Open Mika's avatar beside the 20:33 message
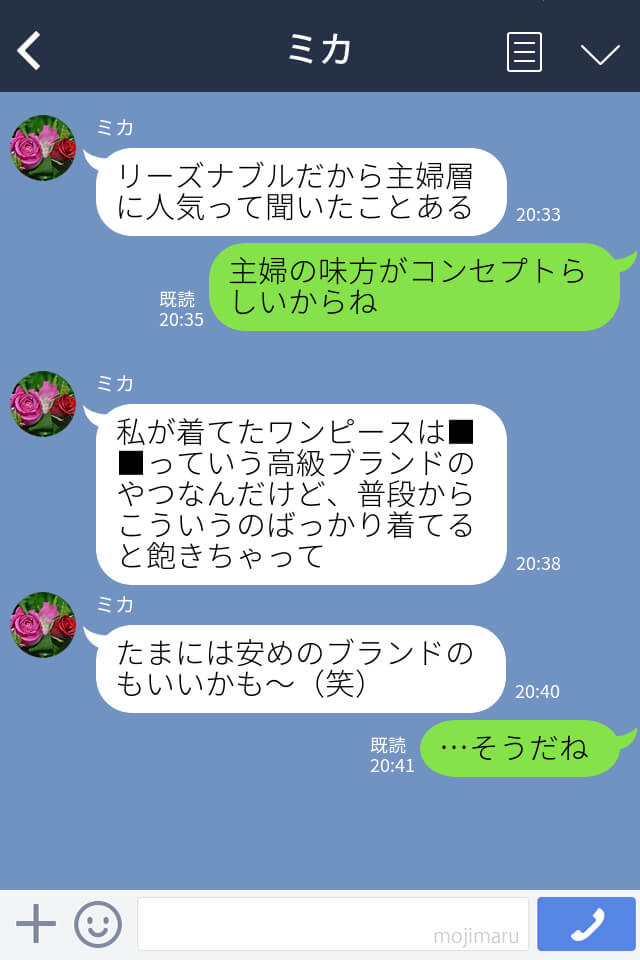Image resolution: width=640 pixels, height=960 pixels. click(x=43, y=148)
